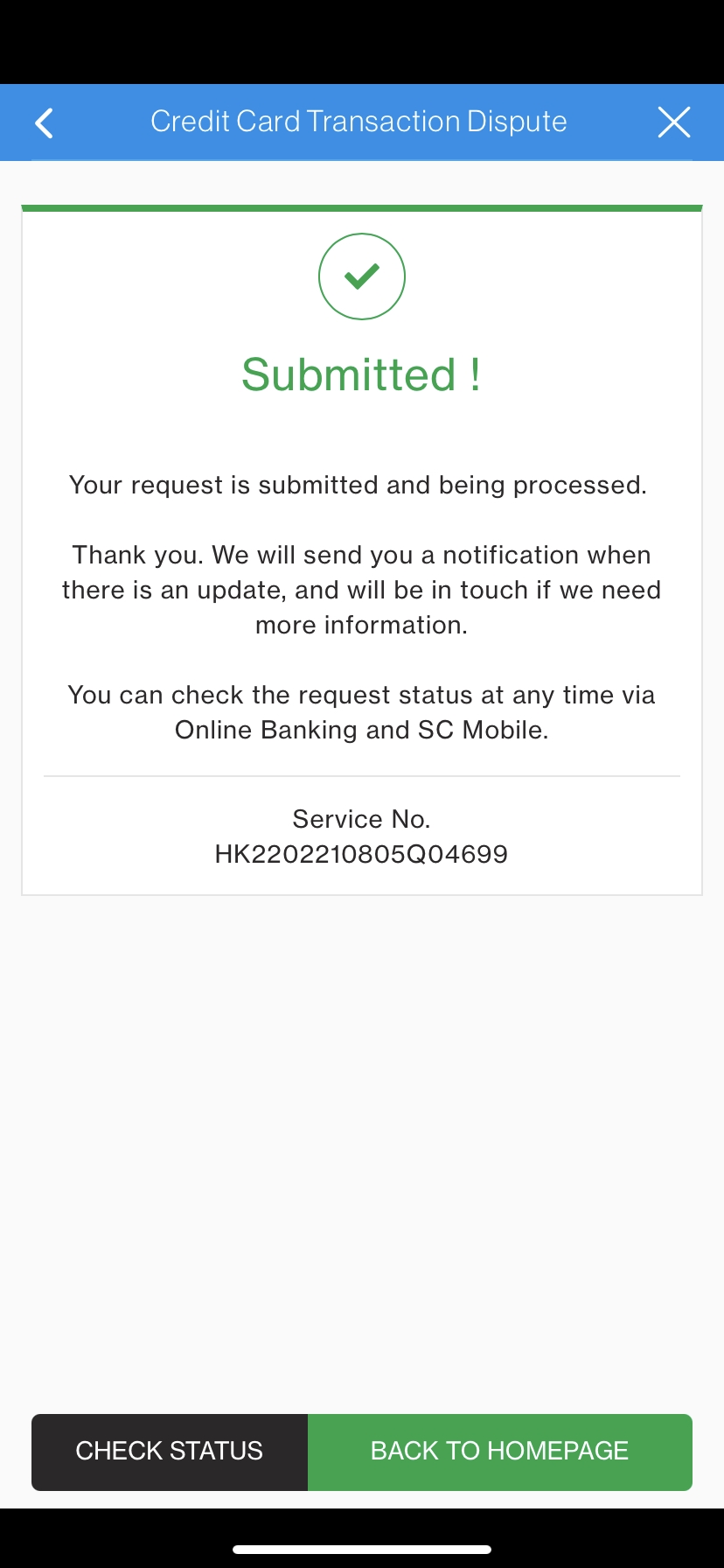Screen dimensions: 724x1568
Task: Tap the success badge icon on the confirmation card
Action: pos(361,276)
